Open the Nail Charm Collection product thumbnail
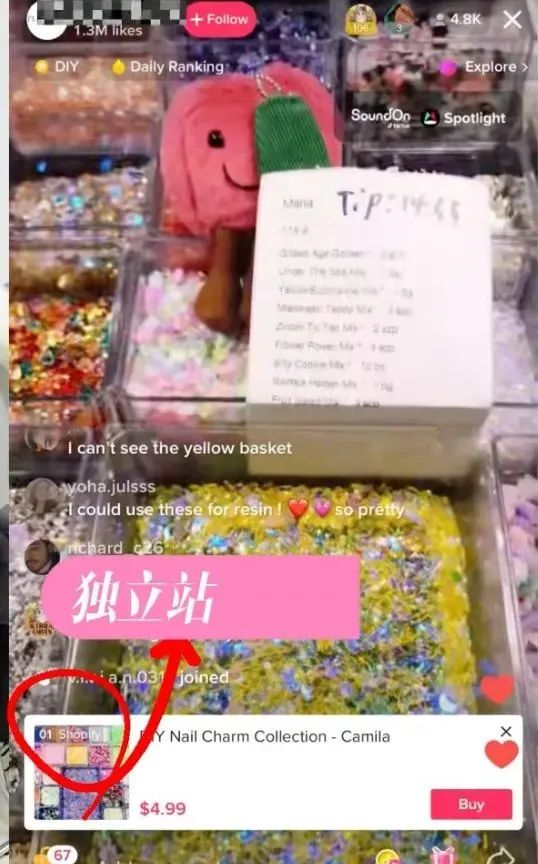Image resolution: width=538 pixels, height=864 pixels. pyautogui.click(x=80, y=773)
